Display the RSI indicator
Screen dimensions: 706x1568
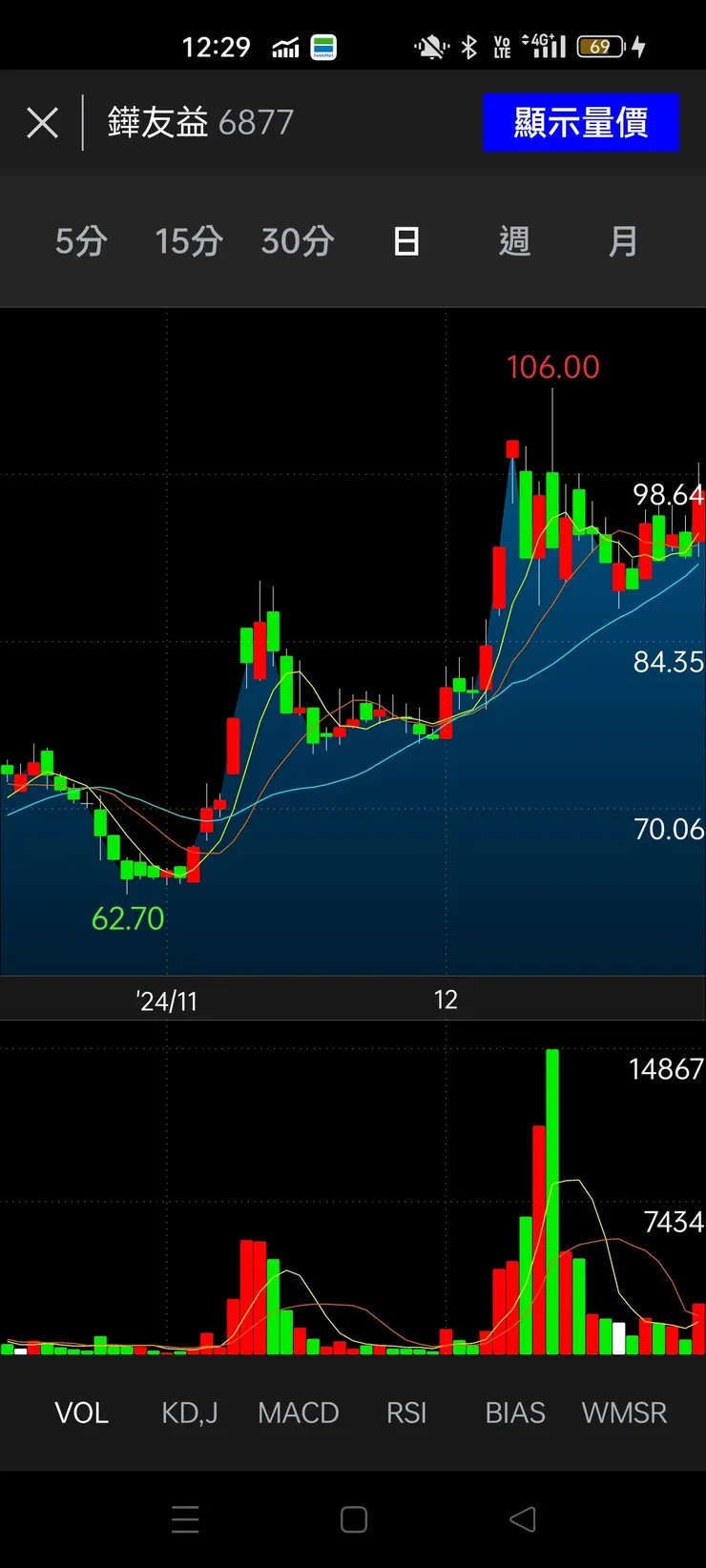(x=406, y=1413)
